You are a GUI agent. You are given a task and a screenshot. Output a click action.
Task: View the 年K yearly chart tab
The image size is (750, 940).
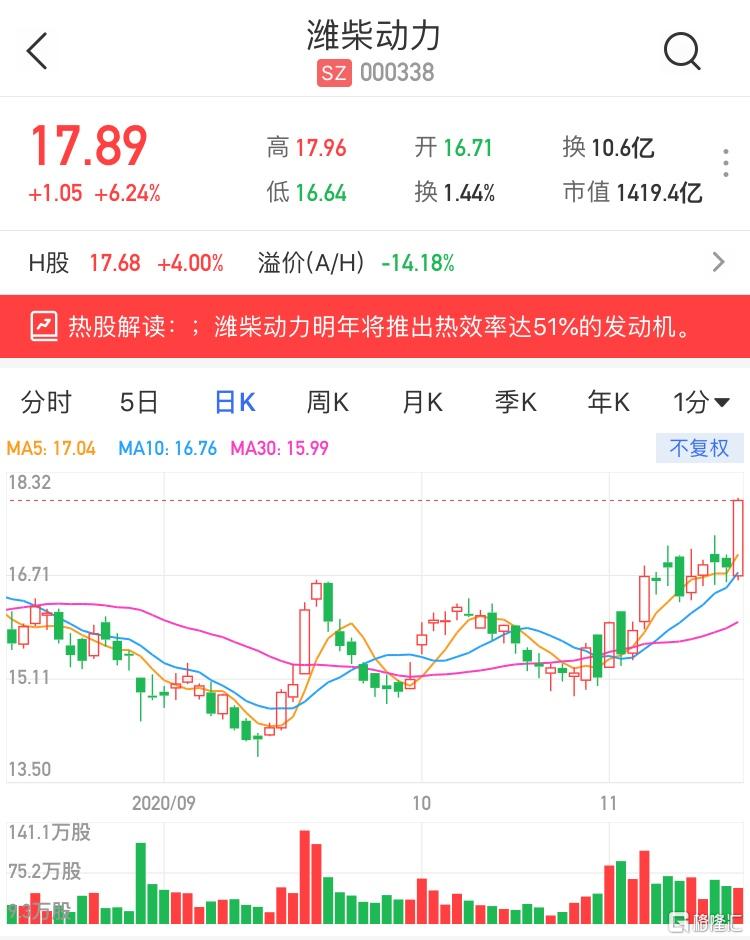(606, 401)
